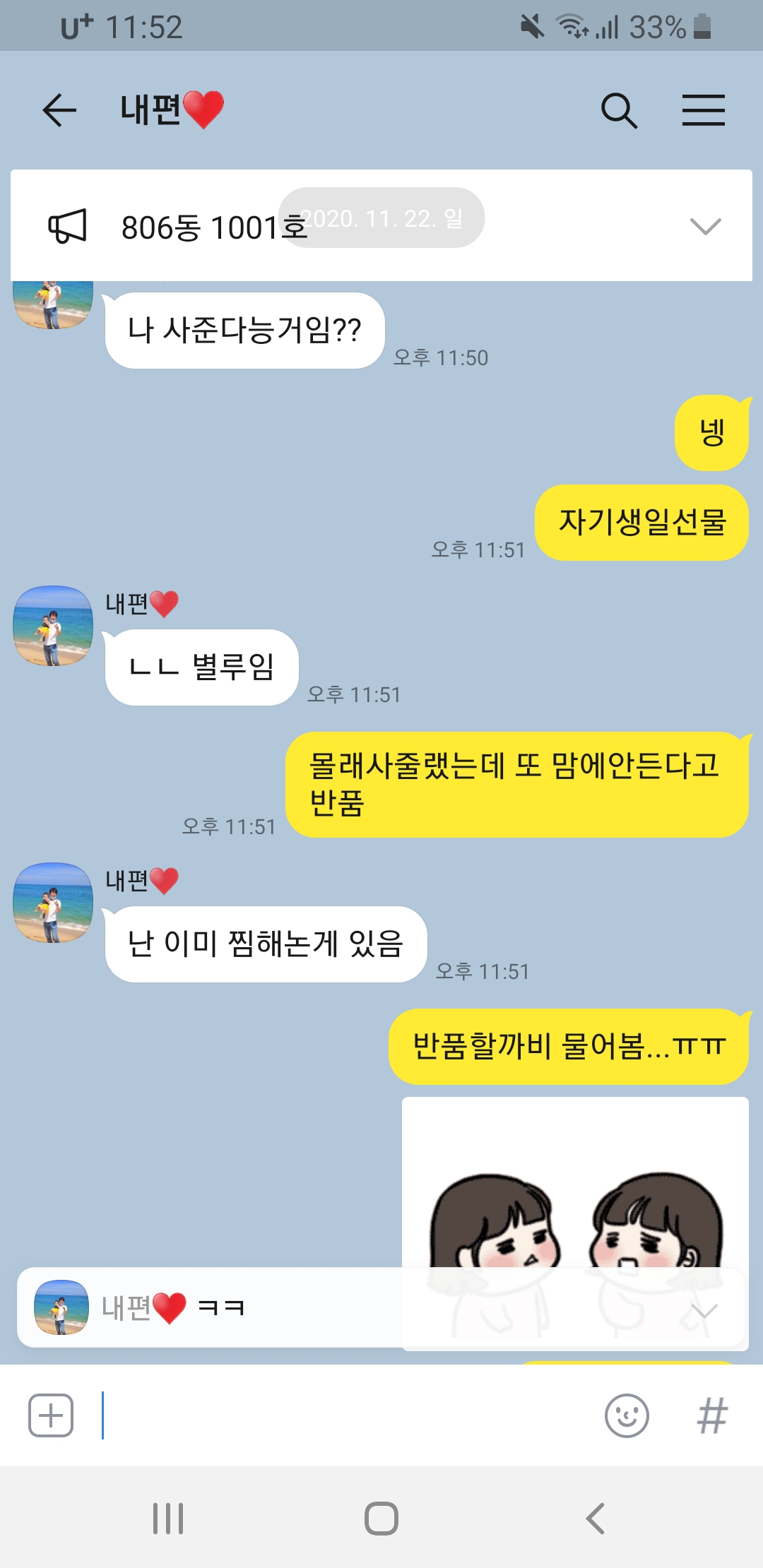Tap the hashtag search button
The width and height of the screenshot is (763, 1568).
click(x=711, y=1415)
